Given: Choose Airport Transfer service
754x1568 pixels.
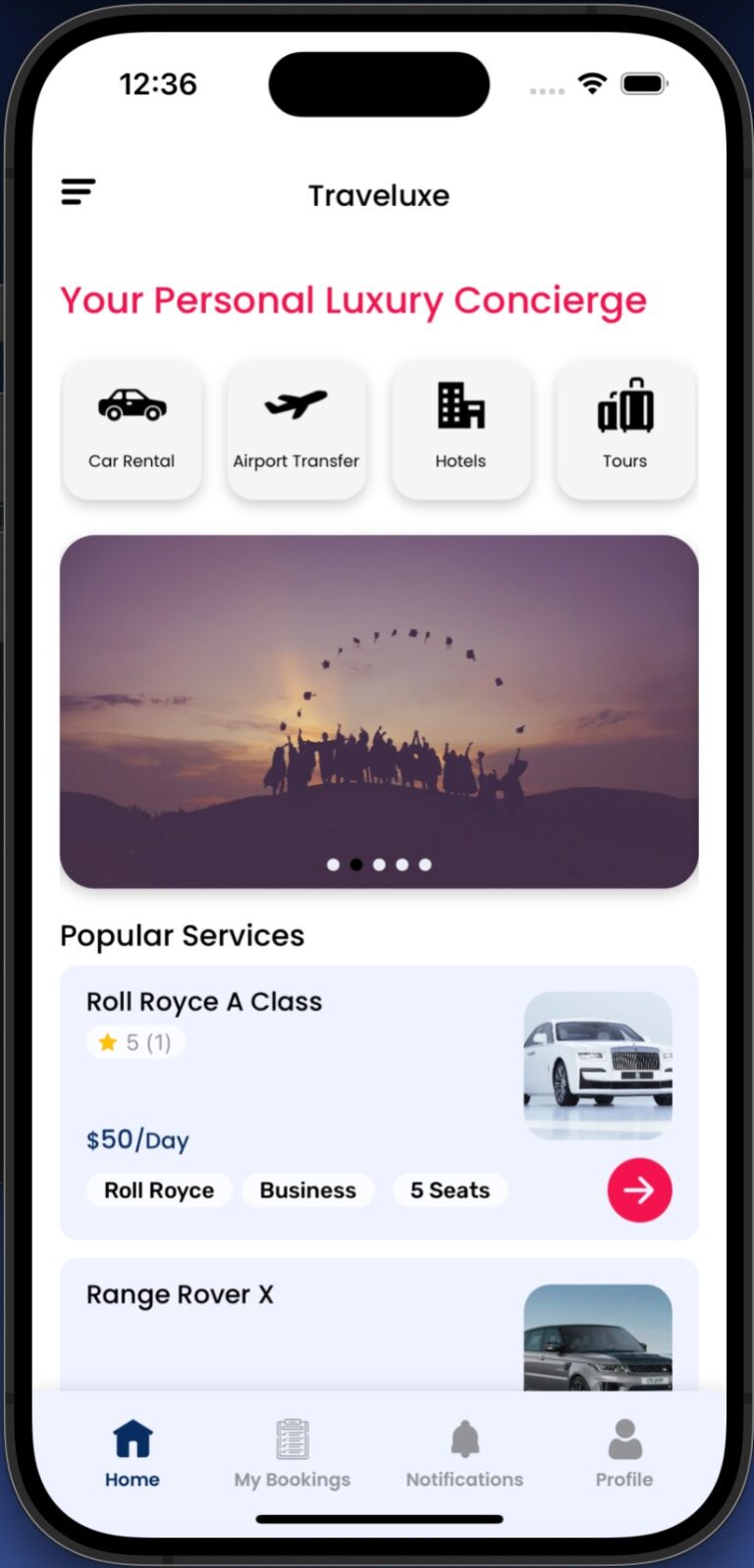Looking at the screenshot, I should click(296, 429).
